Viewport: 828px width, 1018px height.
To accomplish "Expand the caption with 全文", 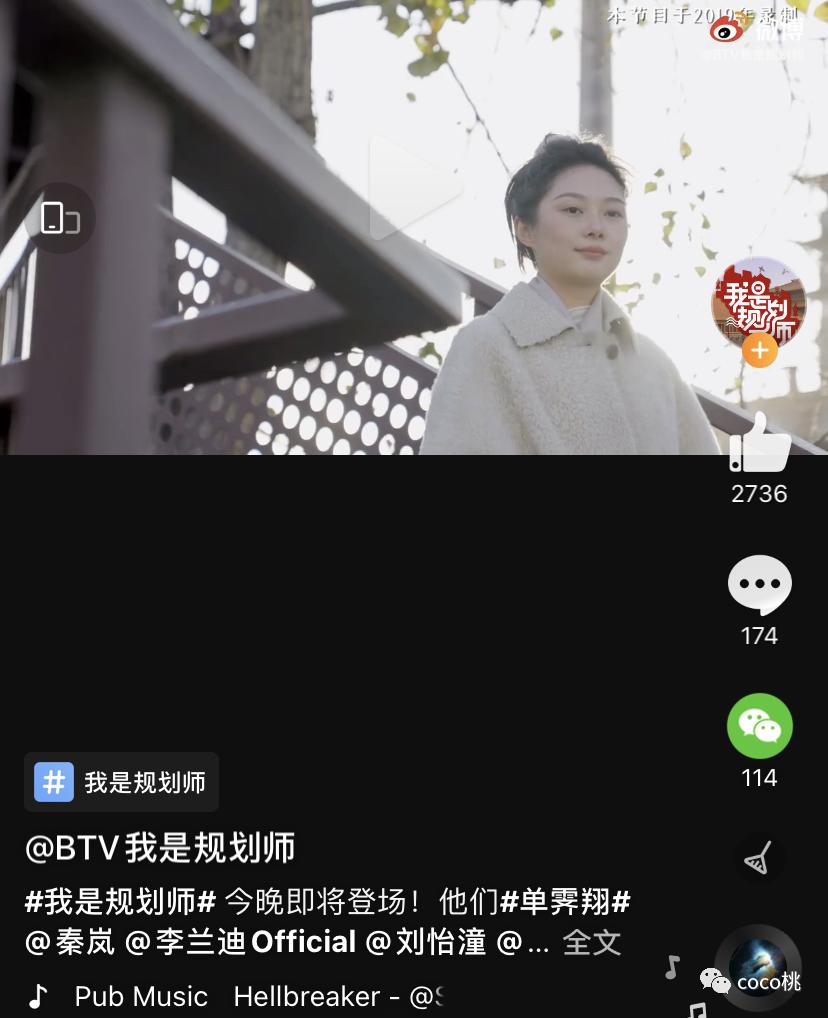I will tap(592, 941).
